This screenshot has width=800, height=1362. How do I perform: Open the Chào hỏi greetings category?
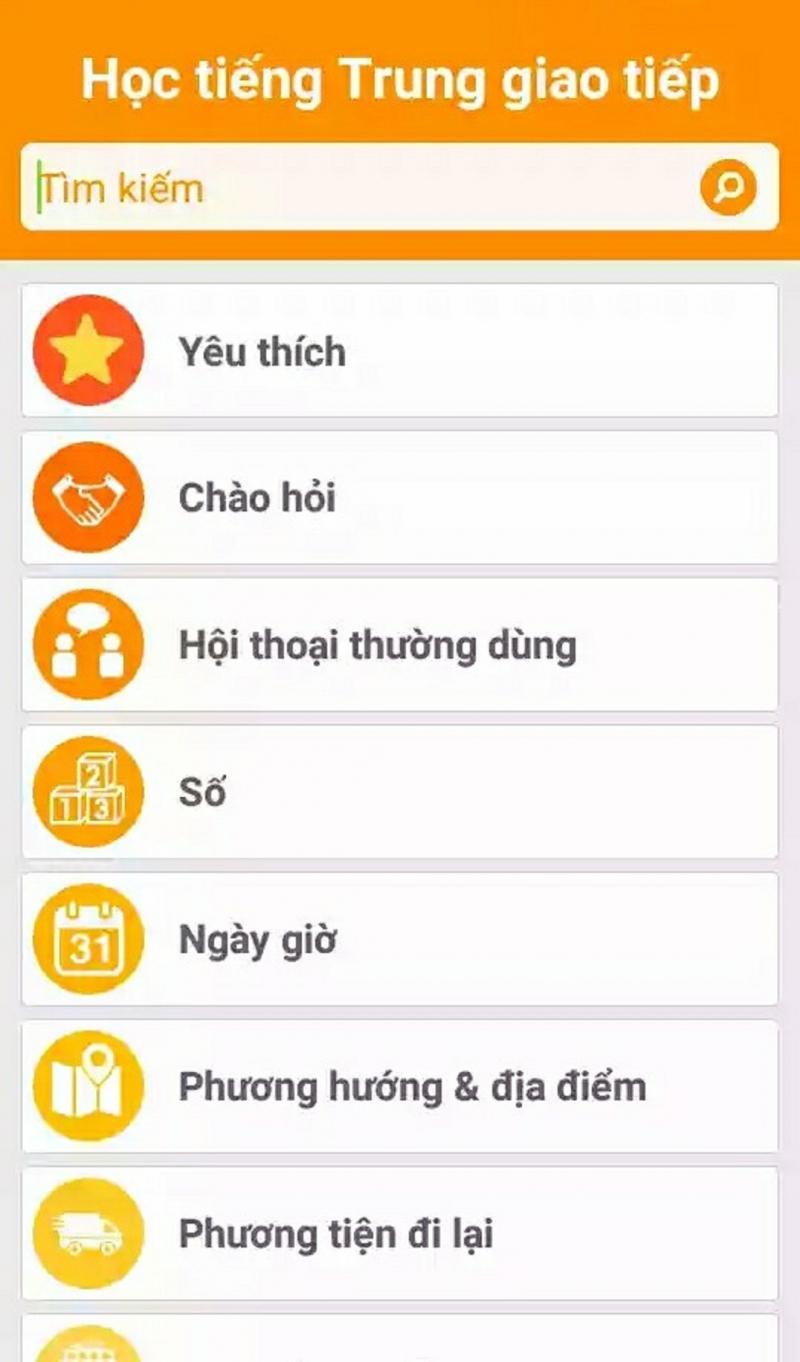click(400, 498)
